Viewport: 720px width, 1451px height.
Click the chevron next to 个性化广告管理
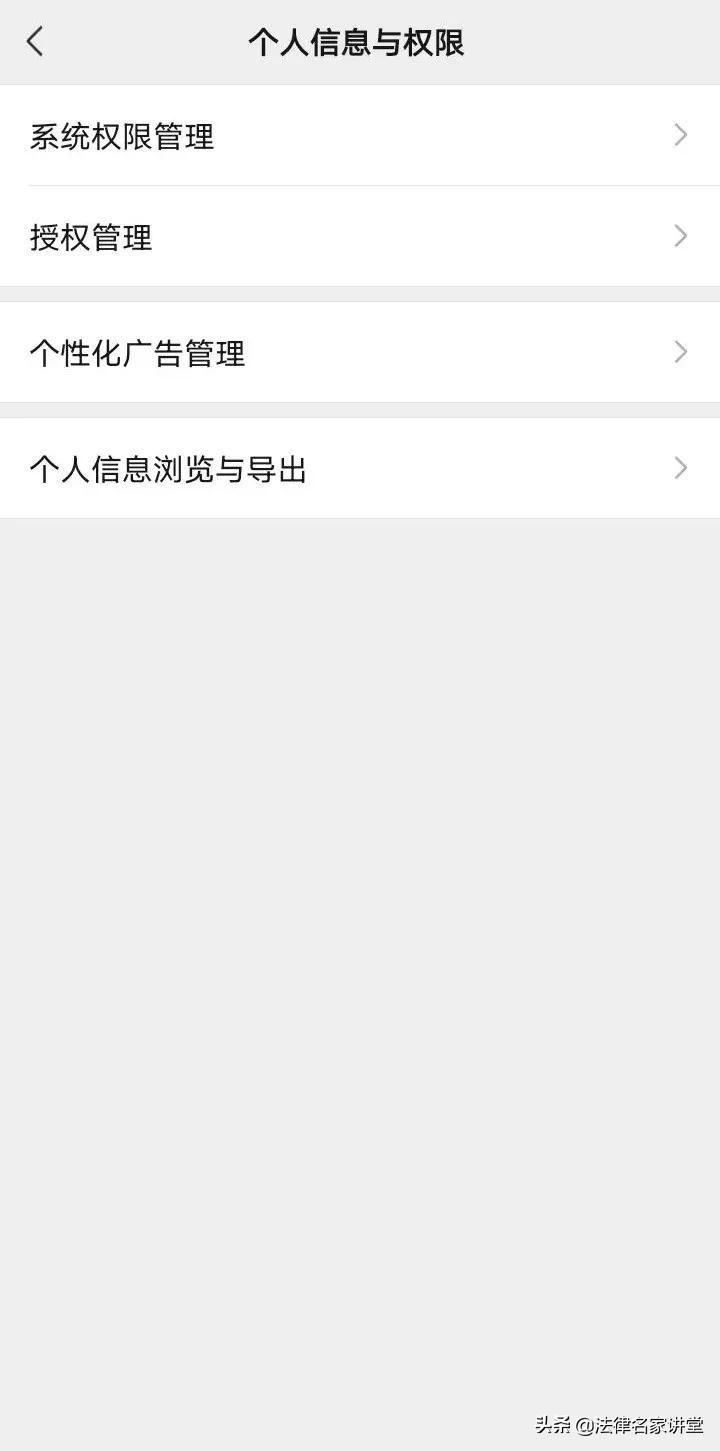680,352
